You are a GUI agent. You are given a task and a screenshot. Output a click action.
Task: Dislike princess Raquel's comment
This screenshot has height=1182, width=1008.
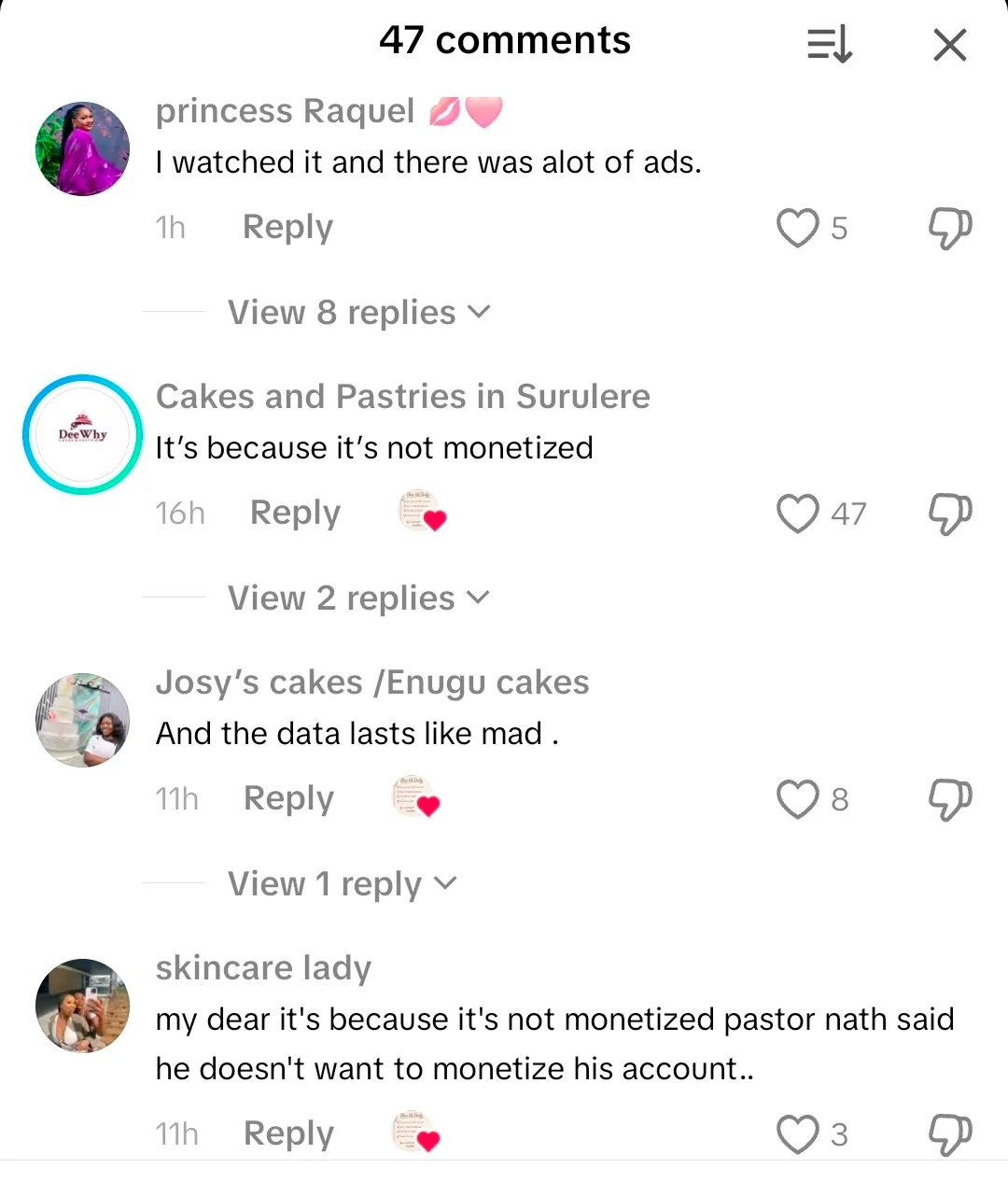click(949, 228)
